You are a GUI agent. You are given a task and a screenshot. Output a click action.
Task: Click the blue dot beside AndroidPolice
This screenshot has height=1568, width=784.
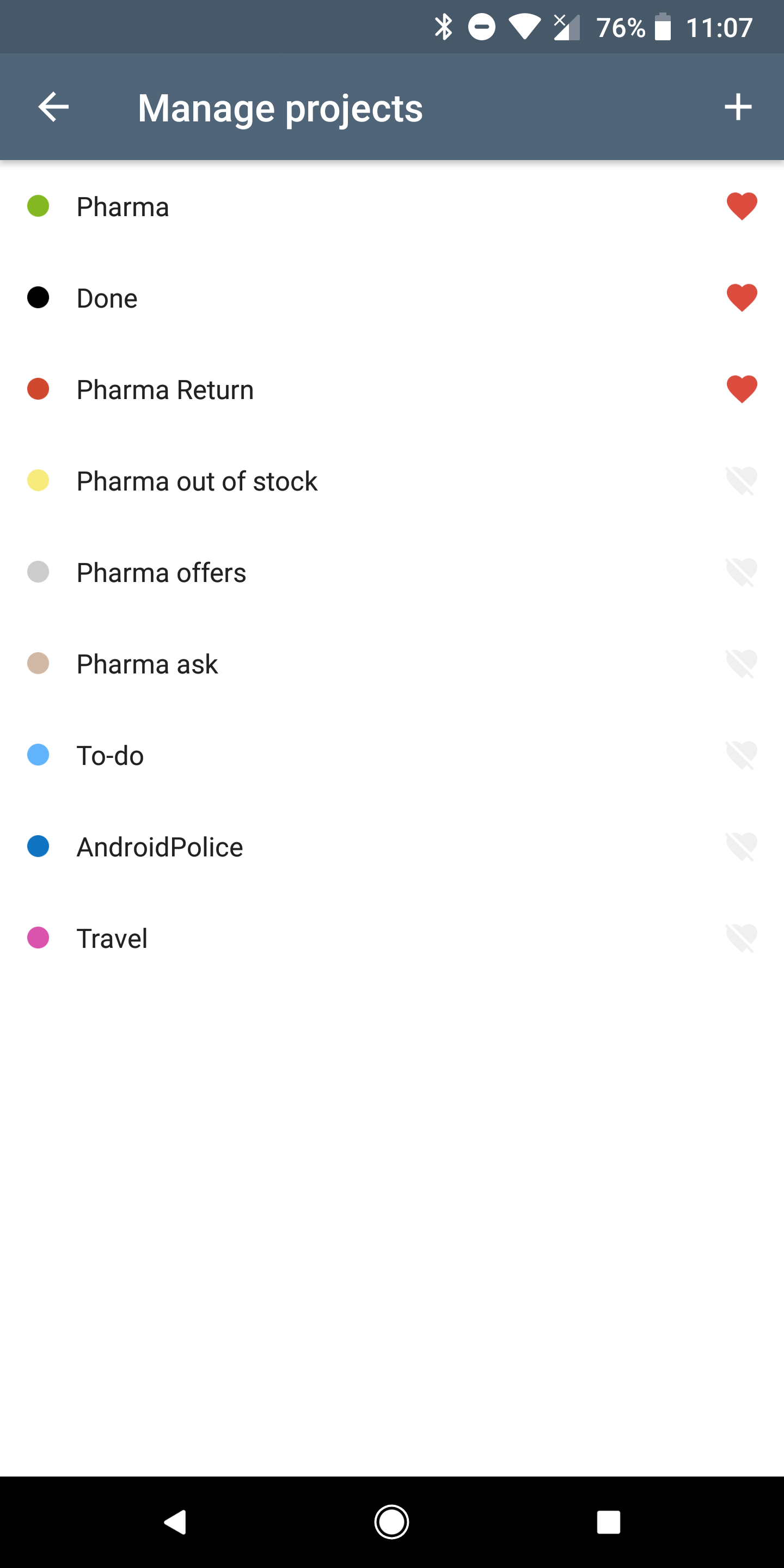click(39, 847)
